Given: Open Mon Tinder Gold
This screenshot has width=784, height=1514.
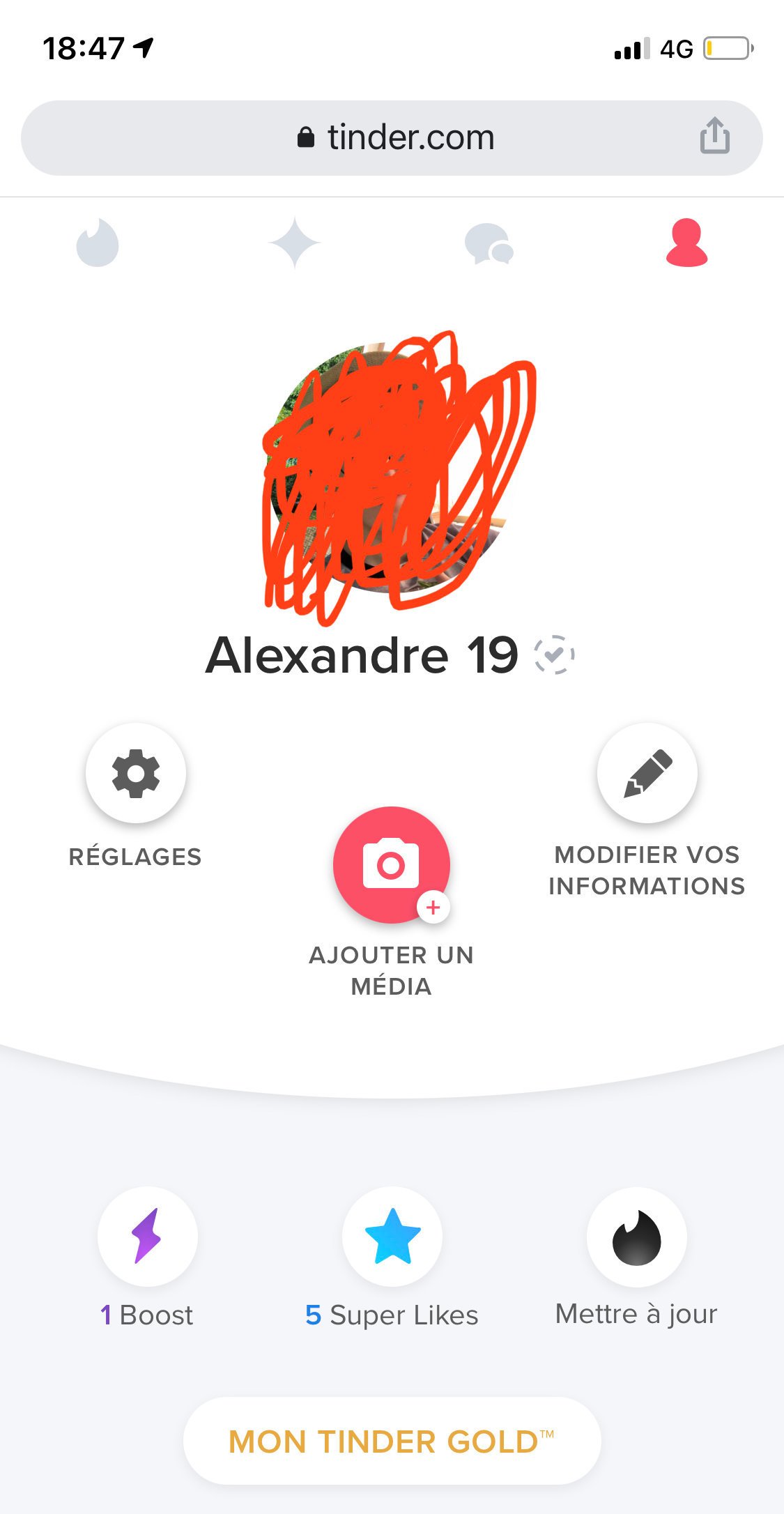Looking at the screenshot, I should 392,1441.
